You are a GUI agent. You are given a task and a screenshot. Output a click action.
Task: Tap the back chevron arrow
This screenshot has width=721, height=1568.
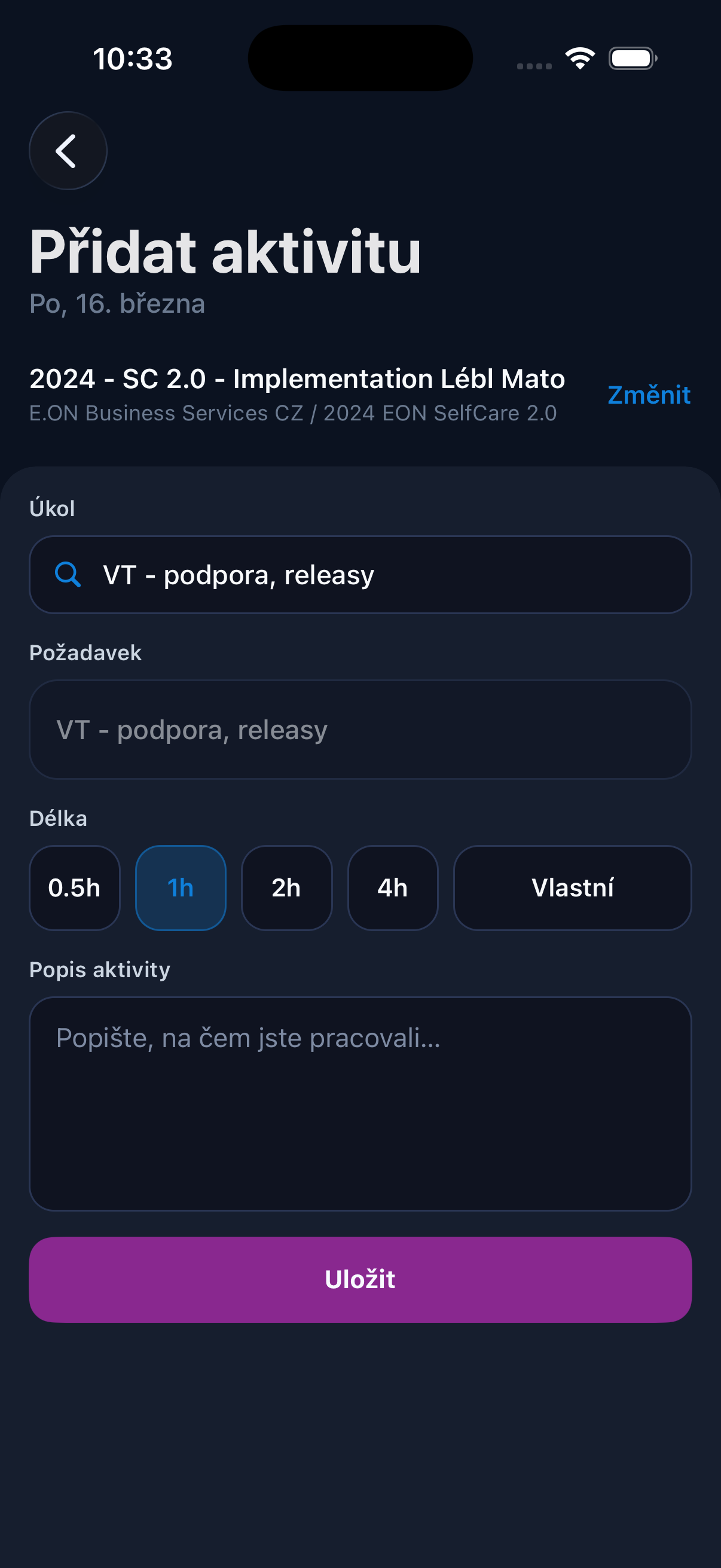(x=67, y=151)
